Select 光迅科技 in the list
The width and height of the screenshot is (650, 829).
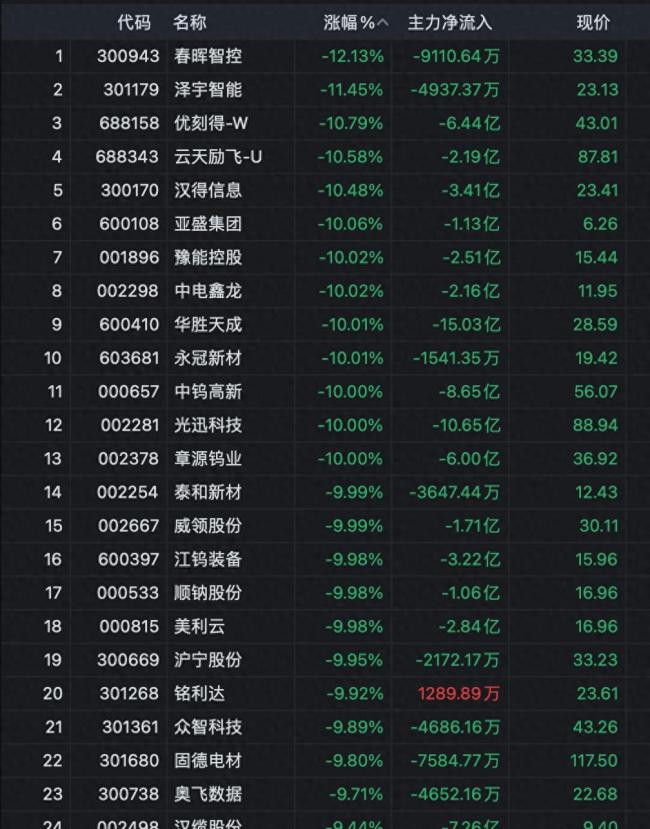tap(208, 425)
